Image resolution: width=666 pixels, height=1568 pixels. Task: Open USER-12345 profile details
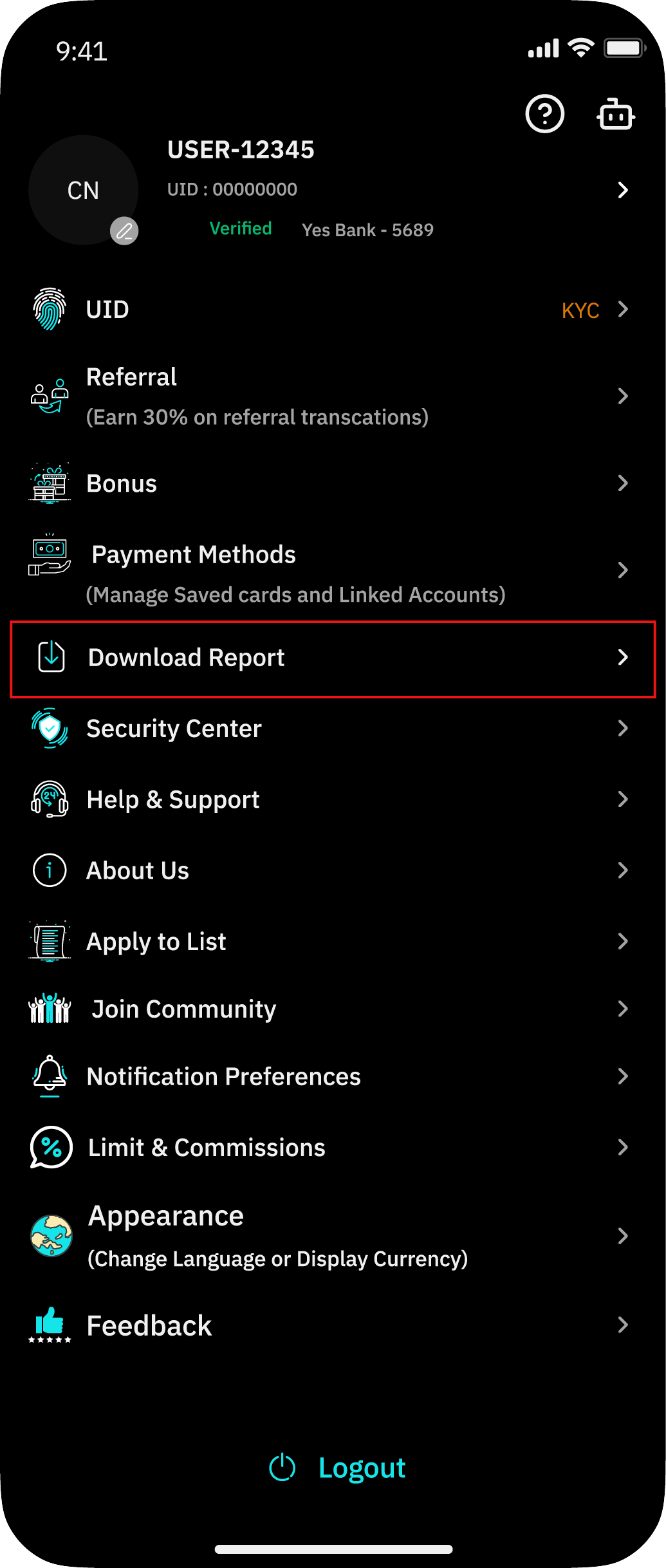[x=622, y=190]
